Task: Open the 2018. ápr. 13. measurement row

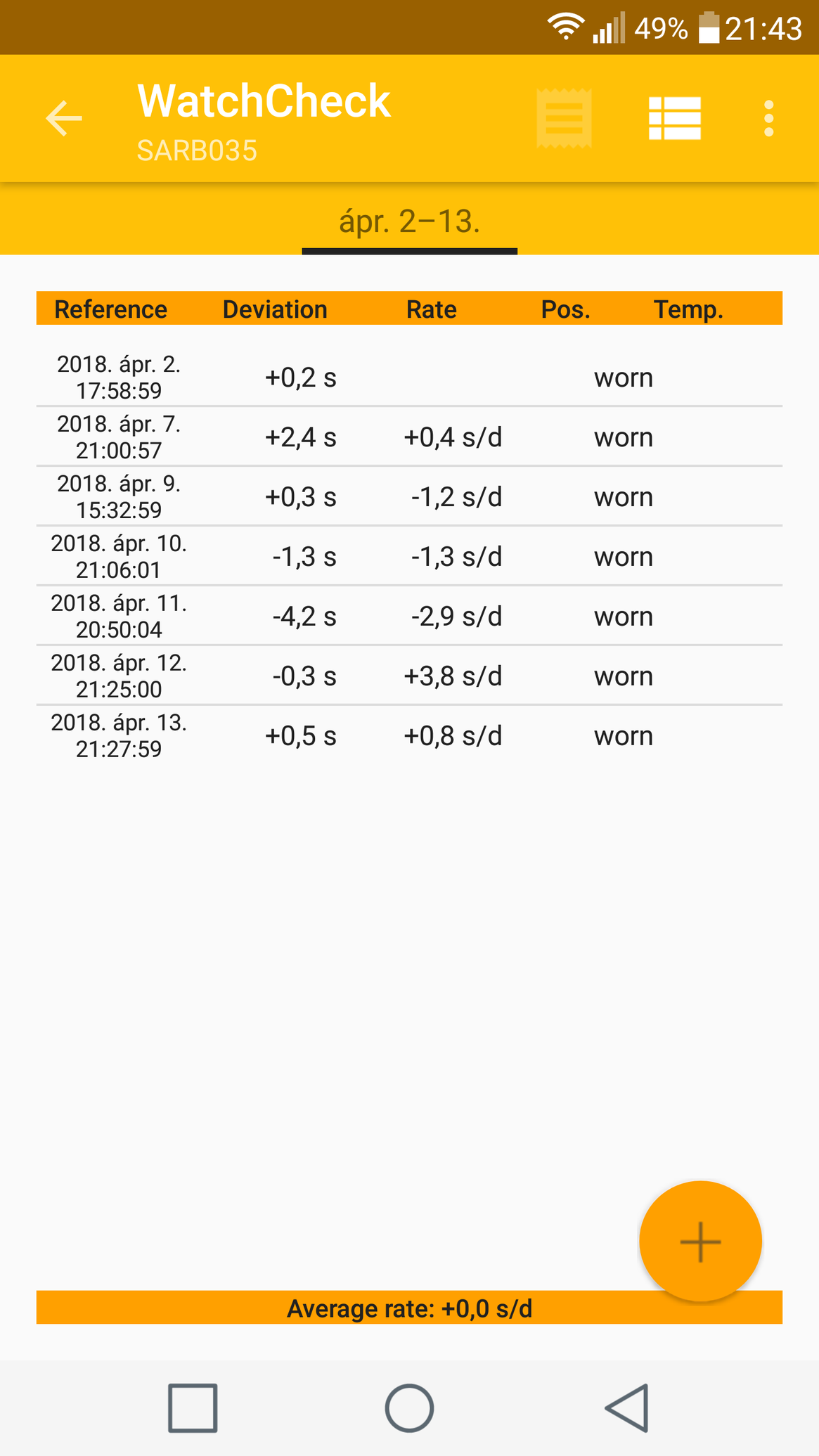Action: tap(409, 735)
